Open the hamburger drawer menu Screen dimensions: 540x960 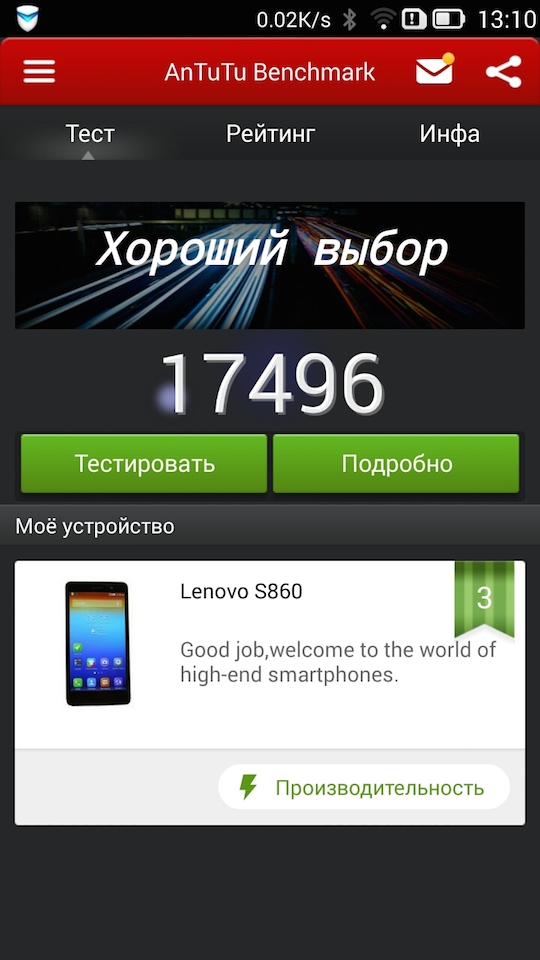(39, 72)
